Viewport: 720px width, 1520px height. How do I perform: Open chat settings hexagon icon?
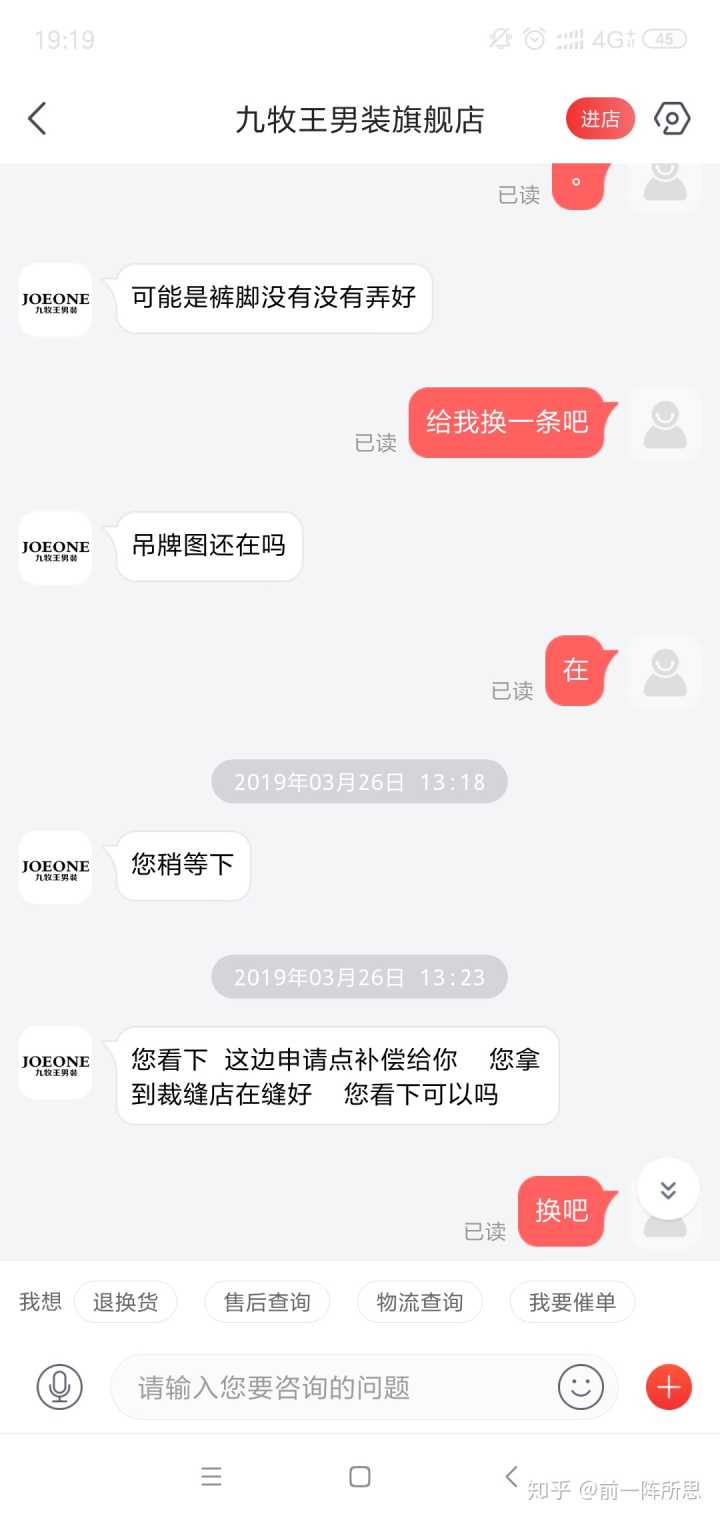(x=671, y=119)
